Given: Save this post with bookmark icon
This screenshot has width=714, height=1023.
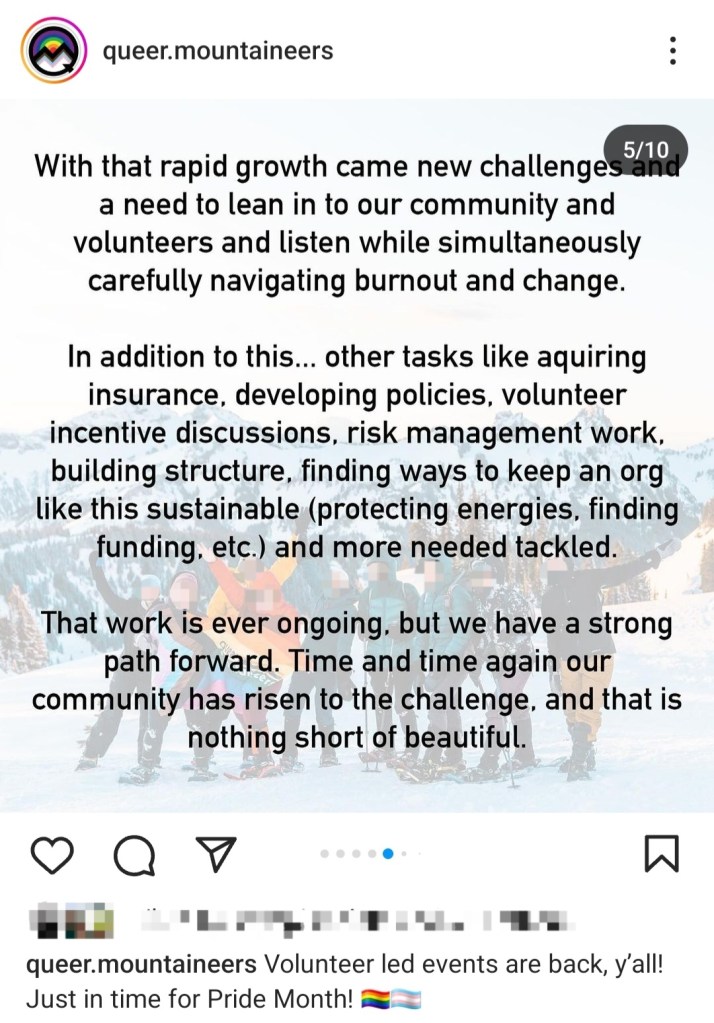Looking at the screenshot, I should [661, 854].
